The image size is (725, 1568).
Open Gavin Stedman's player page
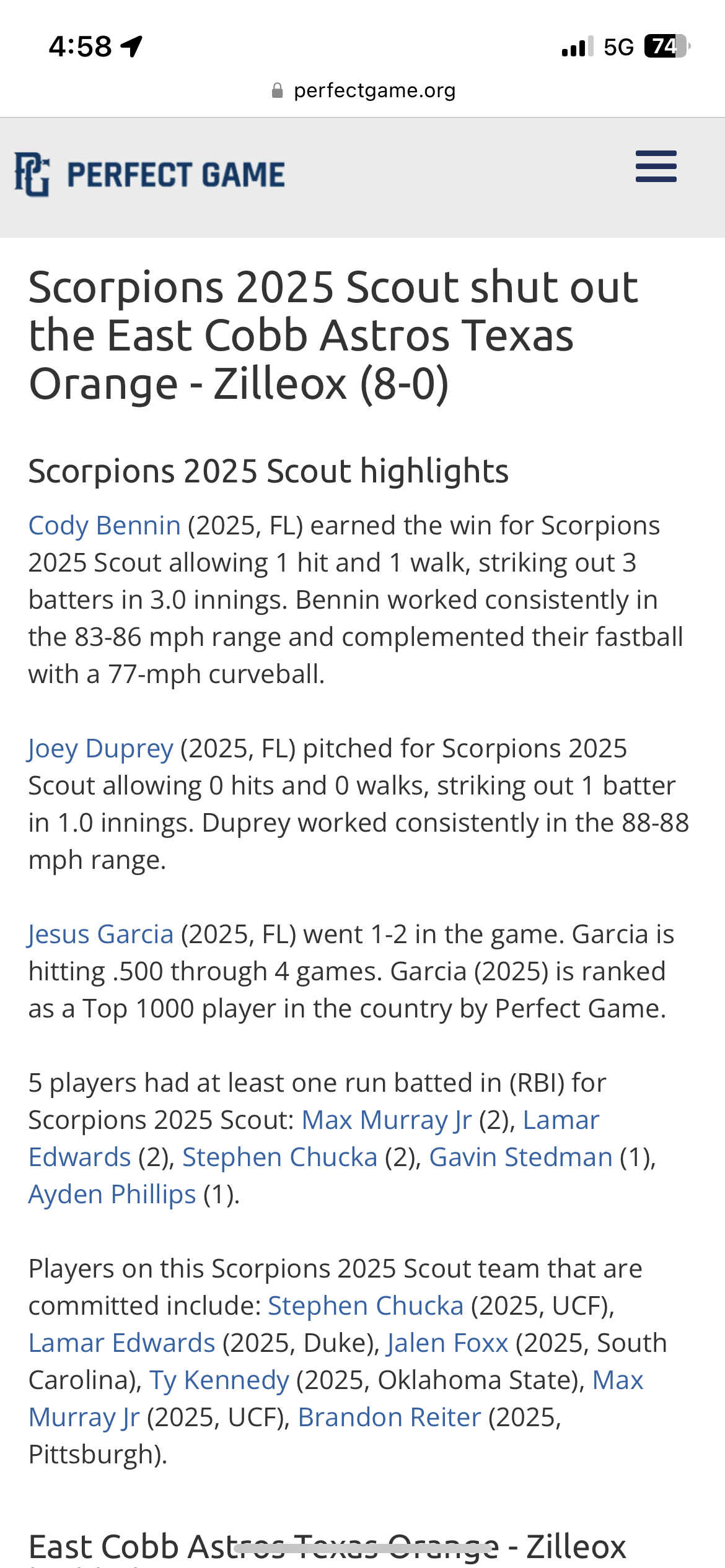pos(521,1157)
